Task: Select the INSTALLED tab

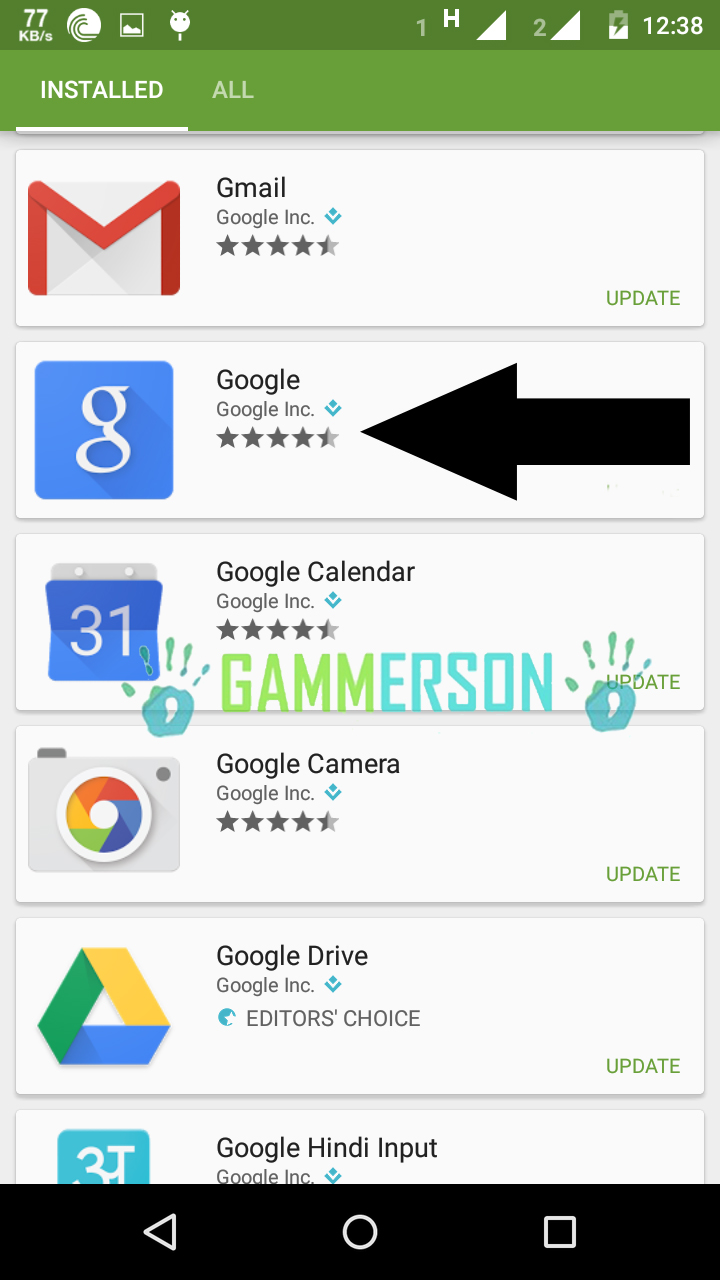Action: click(x=101, y=90)
